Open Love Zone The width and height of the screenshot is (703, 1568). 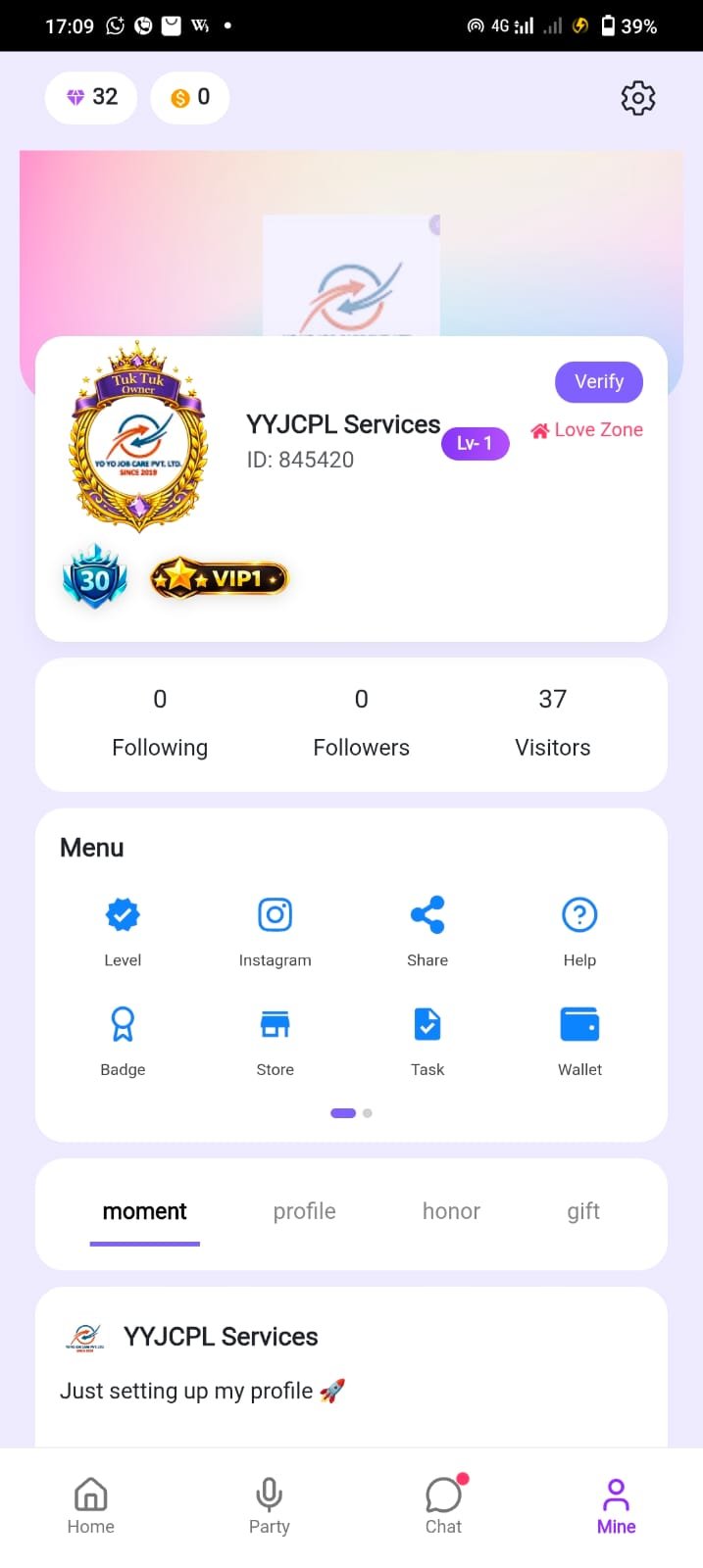[x=587, y=429]
